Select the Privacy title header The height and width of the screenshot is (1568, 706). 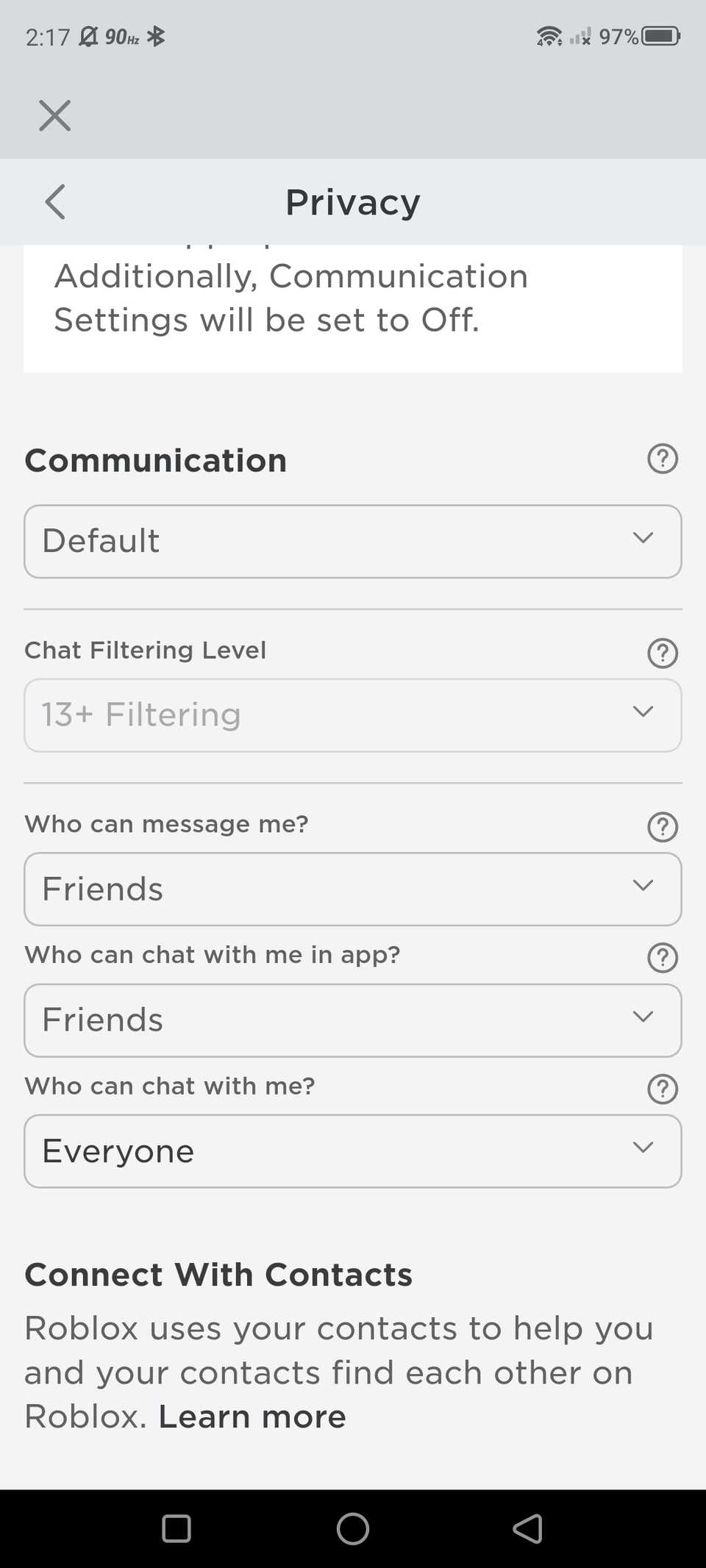click(353, 201)
